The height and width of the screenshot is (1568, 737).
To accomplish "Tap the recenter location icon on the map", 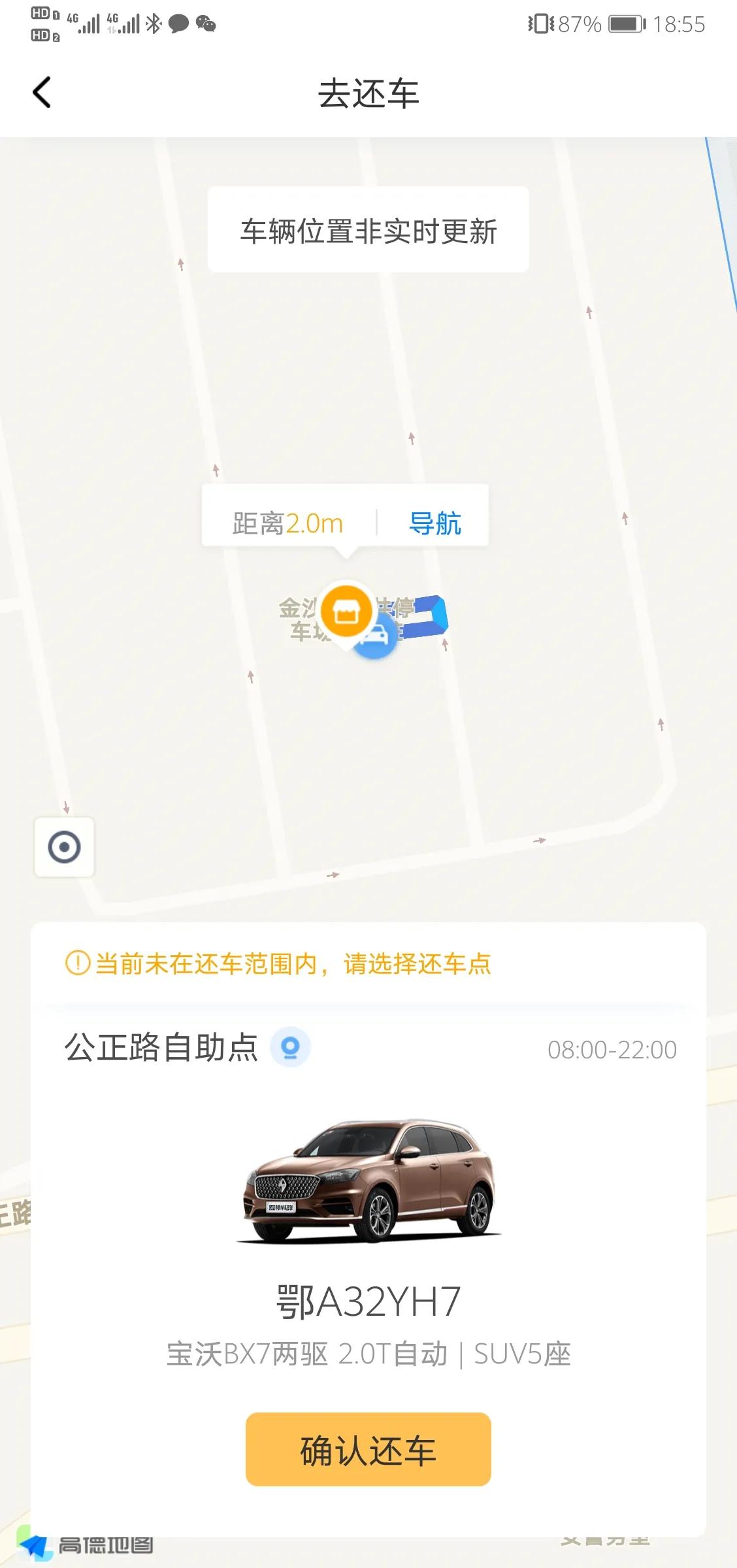I will 63,846.
